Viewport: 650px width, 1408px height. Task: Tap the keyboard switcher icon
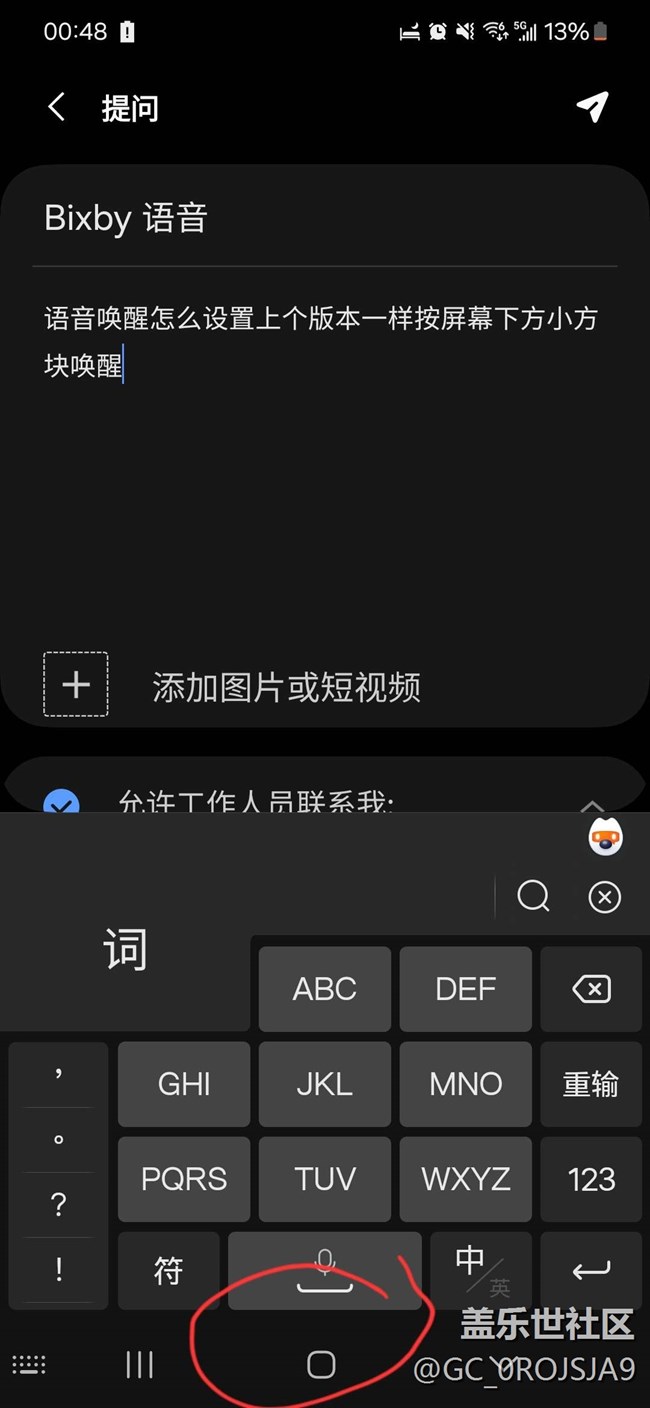(x=29, y=1364)
